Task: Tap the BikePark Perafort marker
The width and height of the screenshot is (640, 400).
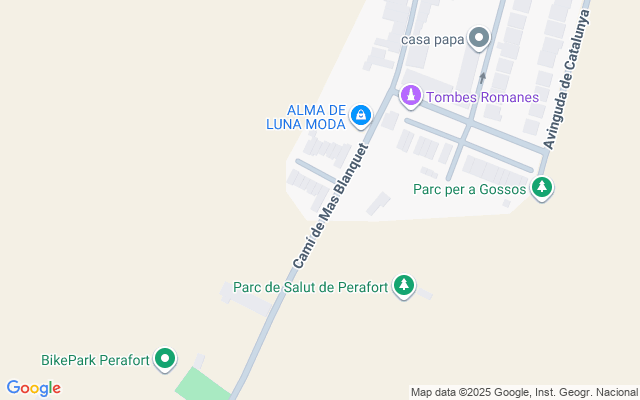Action: pyautogui.click(x=166, y=358)
